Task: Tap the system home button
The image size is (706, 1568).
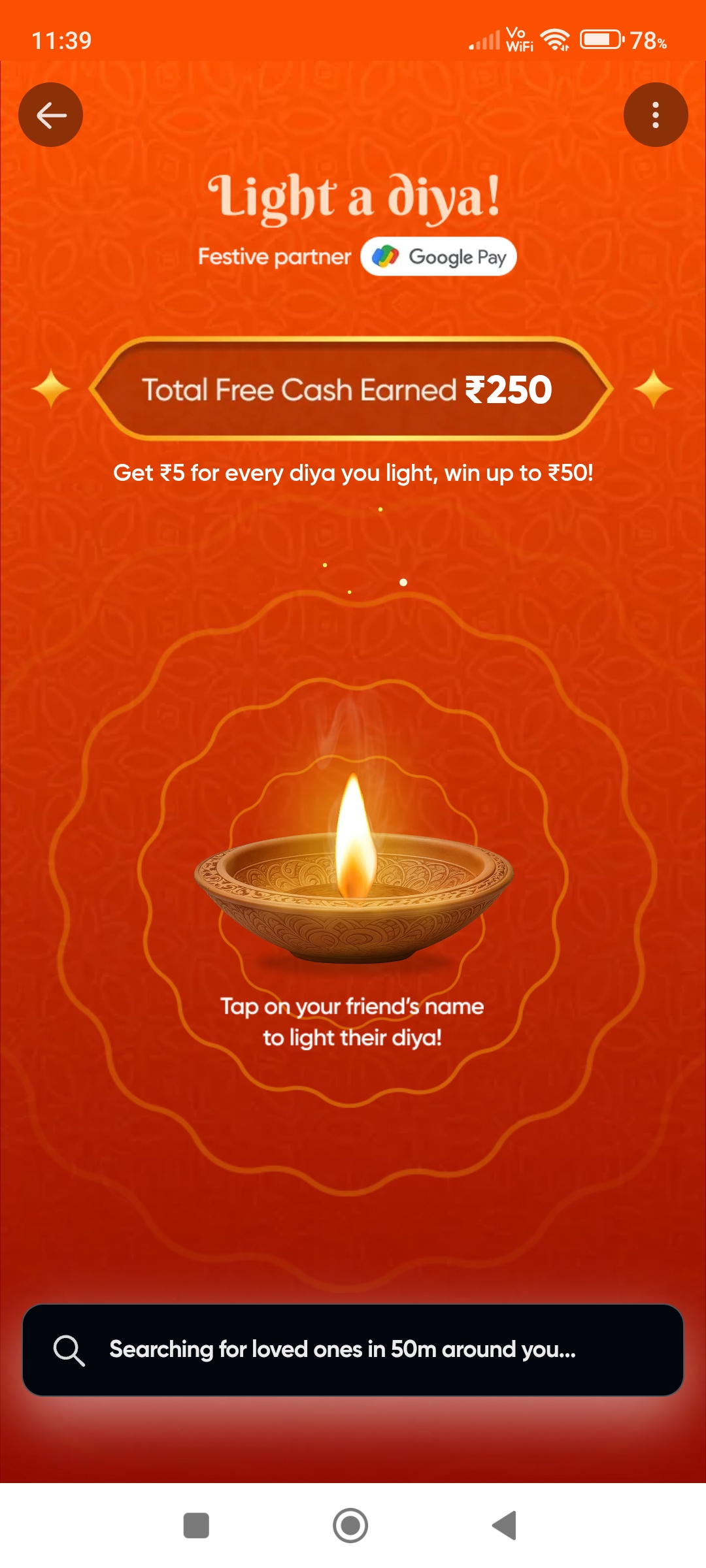Action: [x=350, y=1526]
